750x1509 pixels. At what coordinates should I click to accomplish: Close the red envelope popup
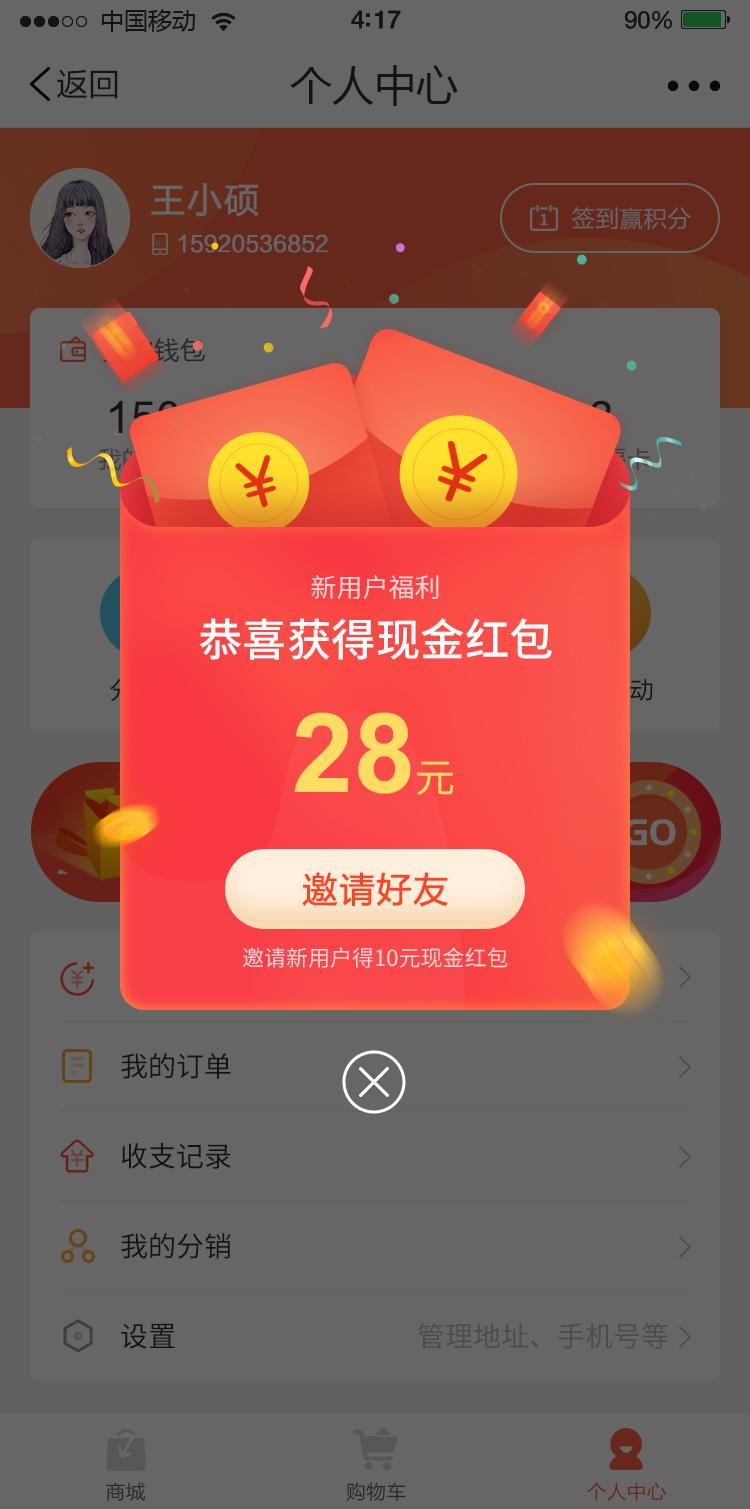(x=374, y=1082)
